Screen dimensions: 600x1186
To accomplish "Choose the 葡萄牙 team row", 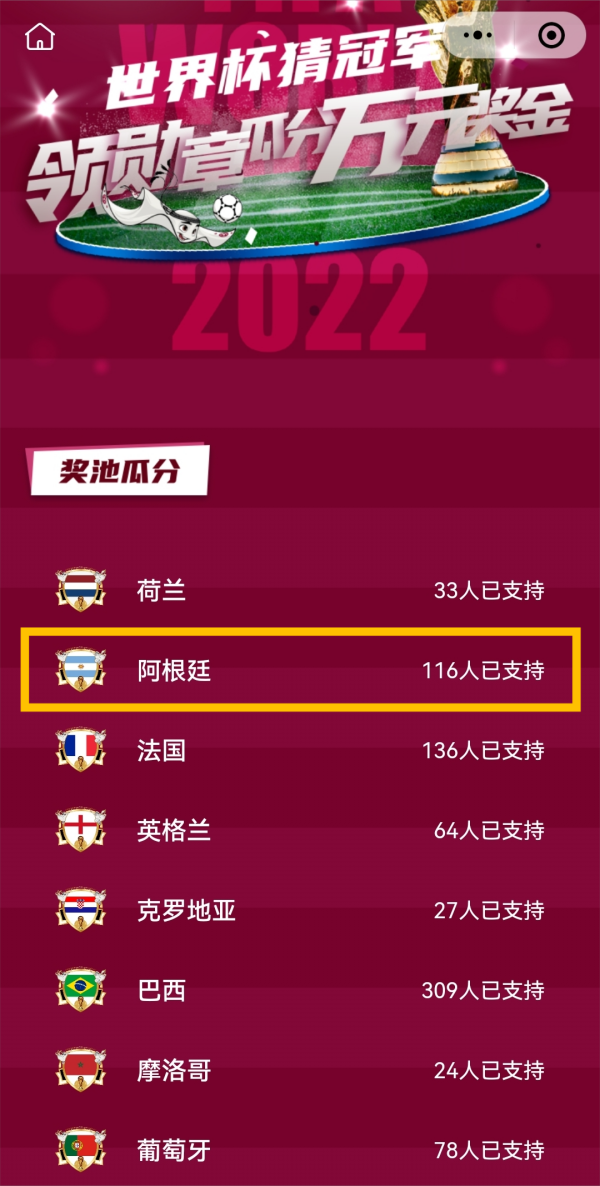I will tap(300, 1150).
